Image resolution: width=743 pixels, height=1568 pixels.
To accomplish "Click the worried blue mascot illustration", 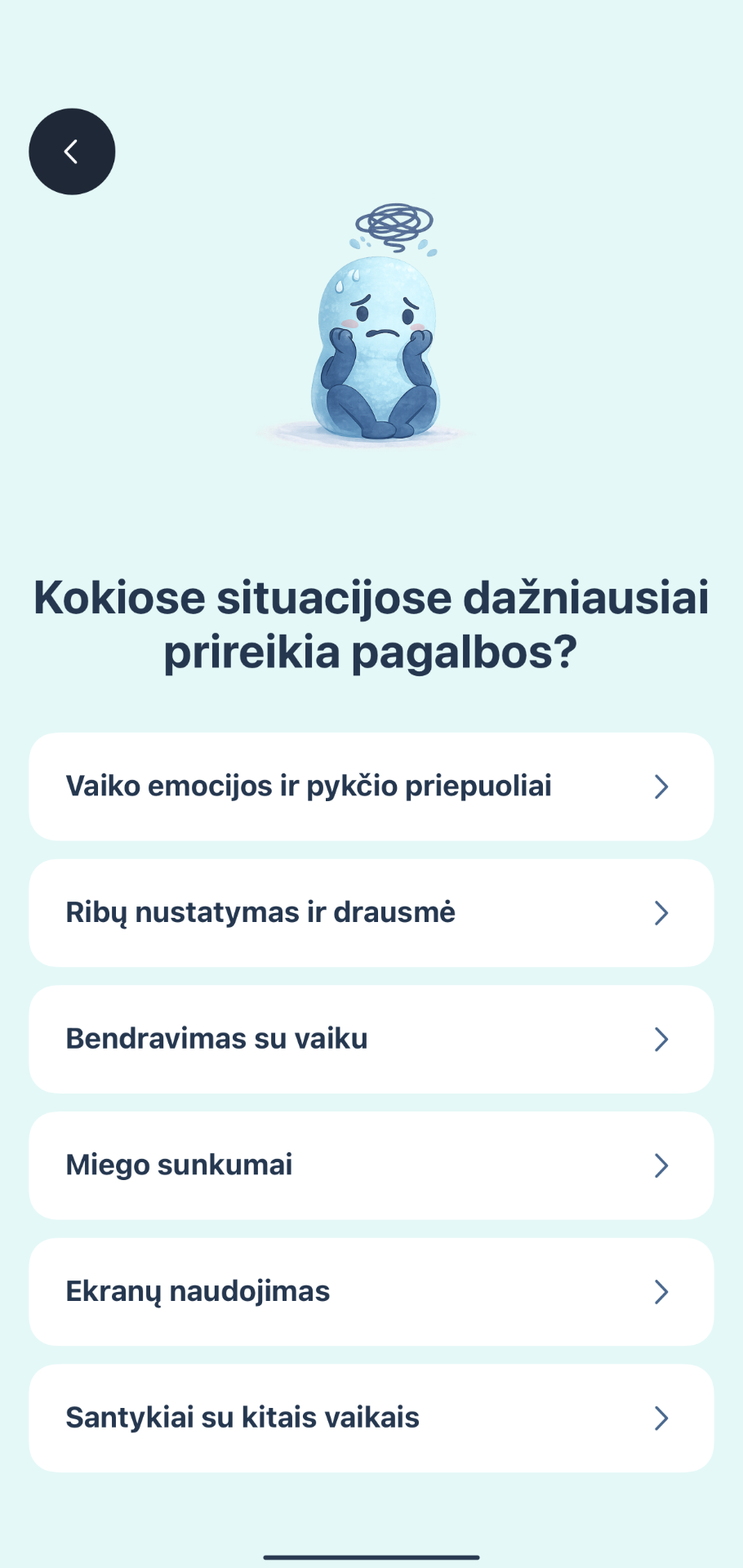I will coord(371,343).
